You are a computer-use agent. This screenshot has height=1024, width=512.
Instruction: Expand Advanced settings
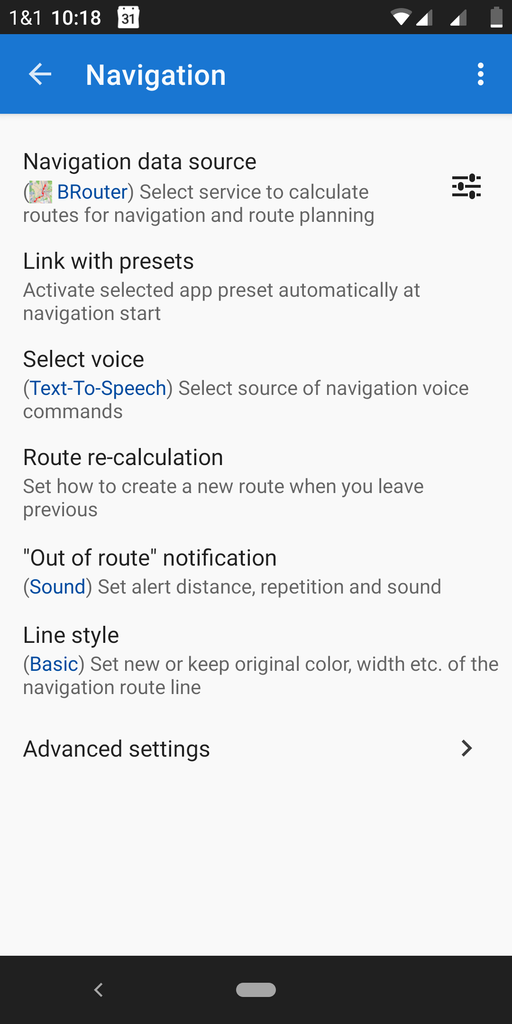click(x=256, y=748)
